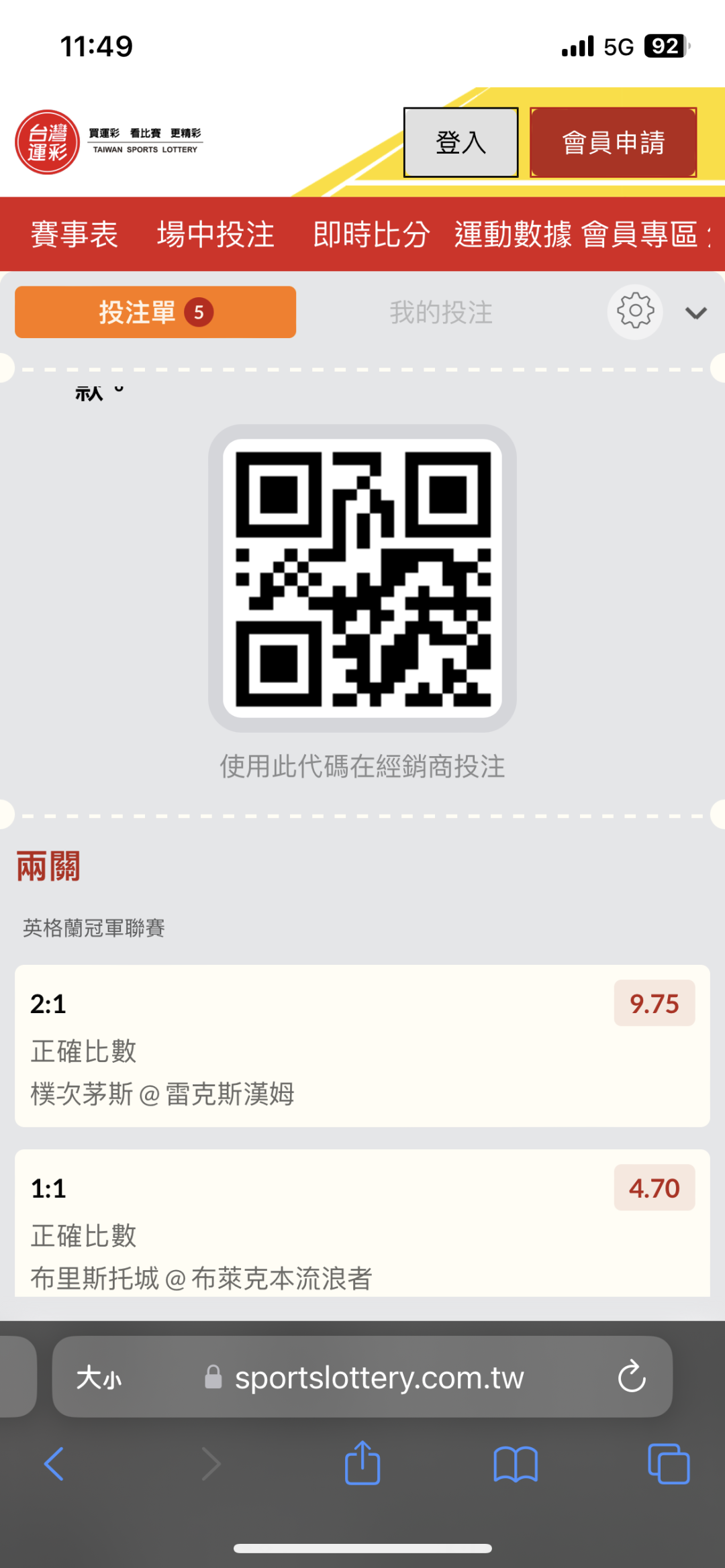Open 運動數據 sports data
This screenshot has height=1568, width=725.
[x=513, y=234]
